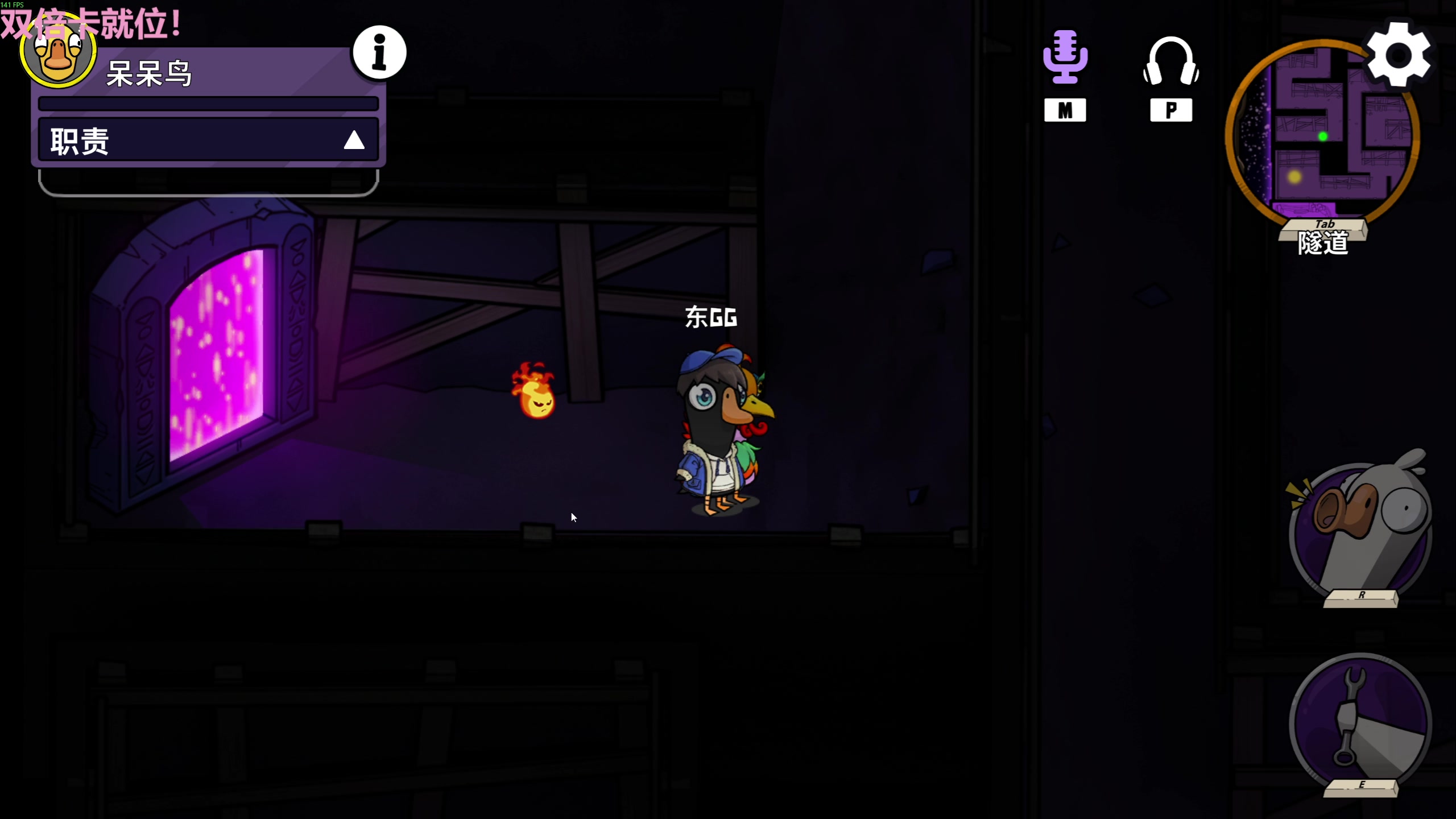Image resolution: width=1456 pixels, height=819 pixels.
Task: Open the settings gear
Action: pyautogui.click(x=1398, y=55)
